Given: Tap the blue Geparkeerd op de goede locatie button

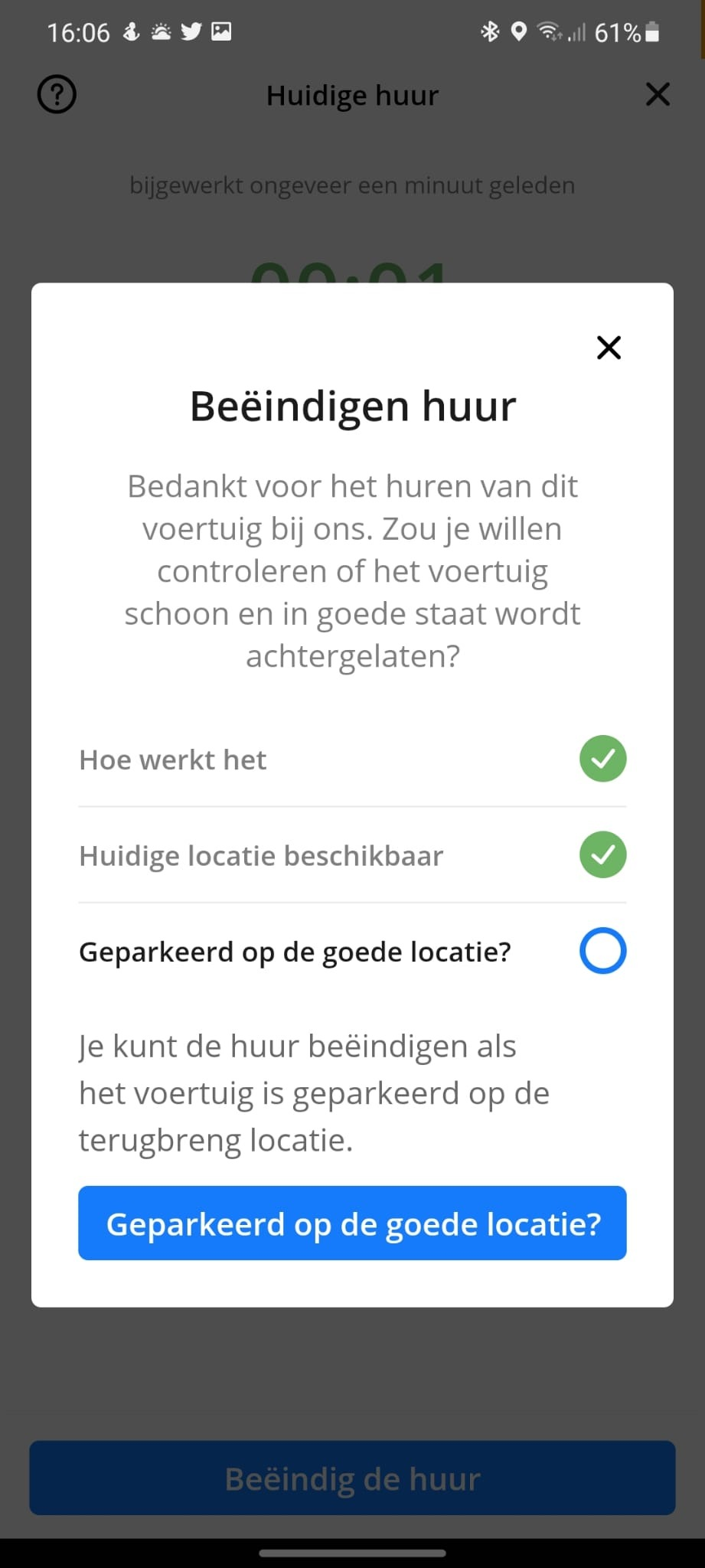Looking at the screenshot, I should coord(352,1223).
